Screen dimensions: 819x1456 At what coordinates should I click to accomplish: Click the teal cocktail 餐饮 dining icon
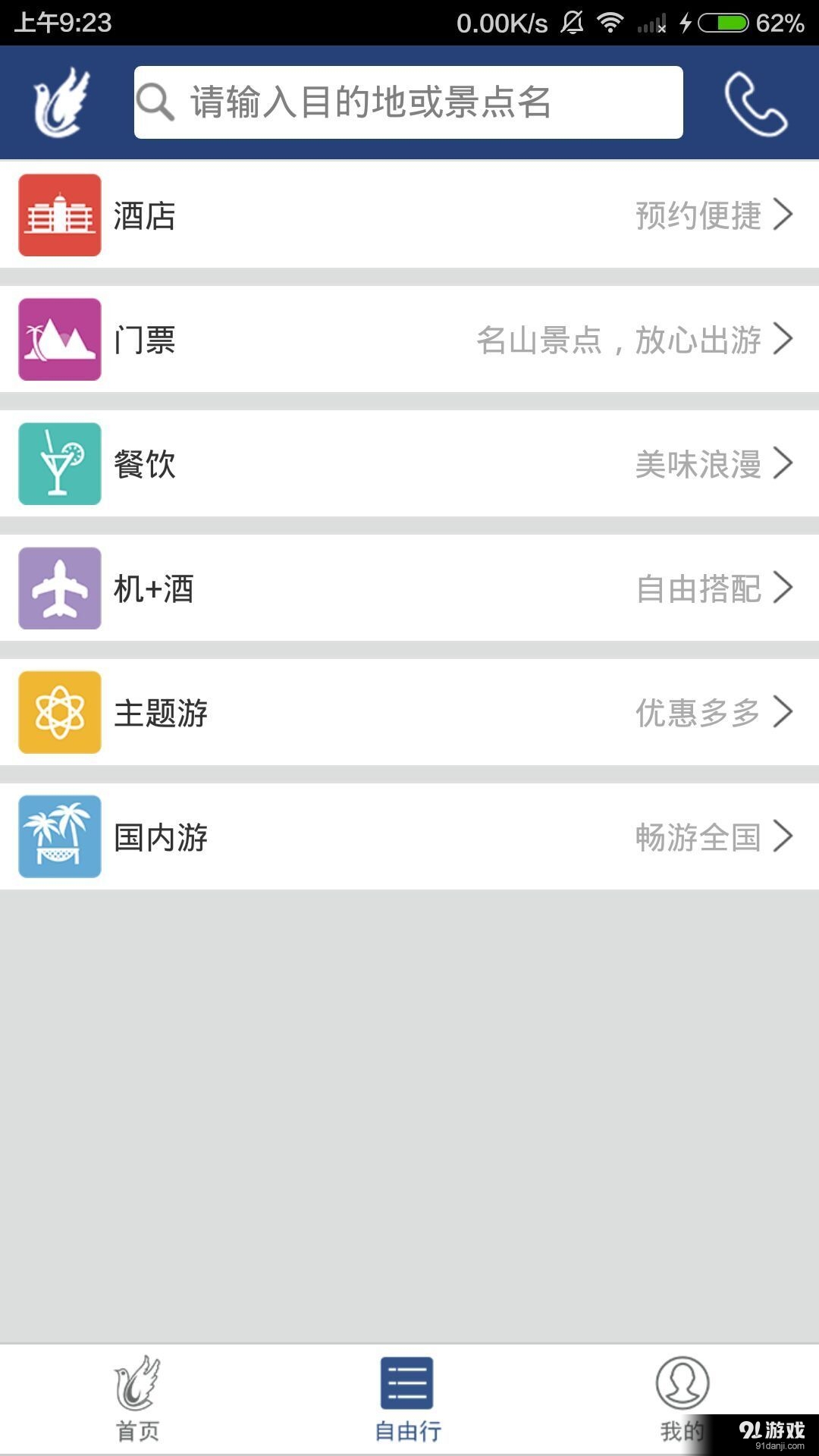coord(59,463)
